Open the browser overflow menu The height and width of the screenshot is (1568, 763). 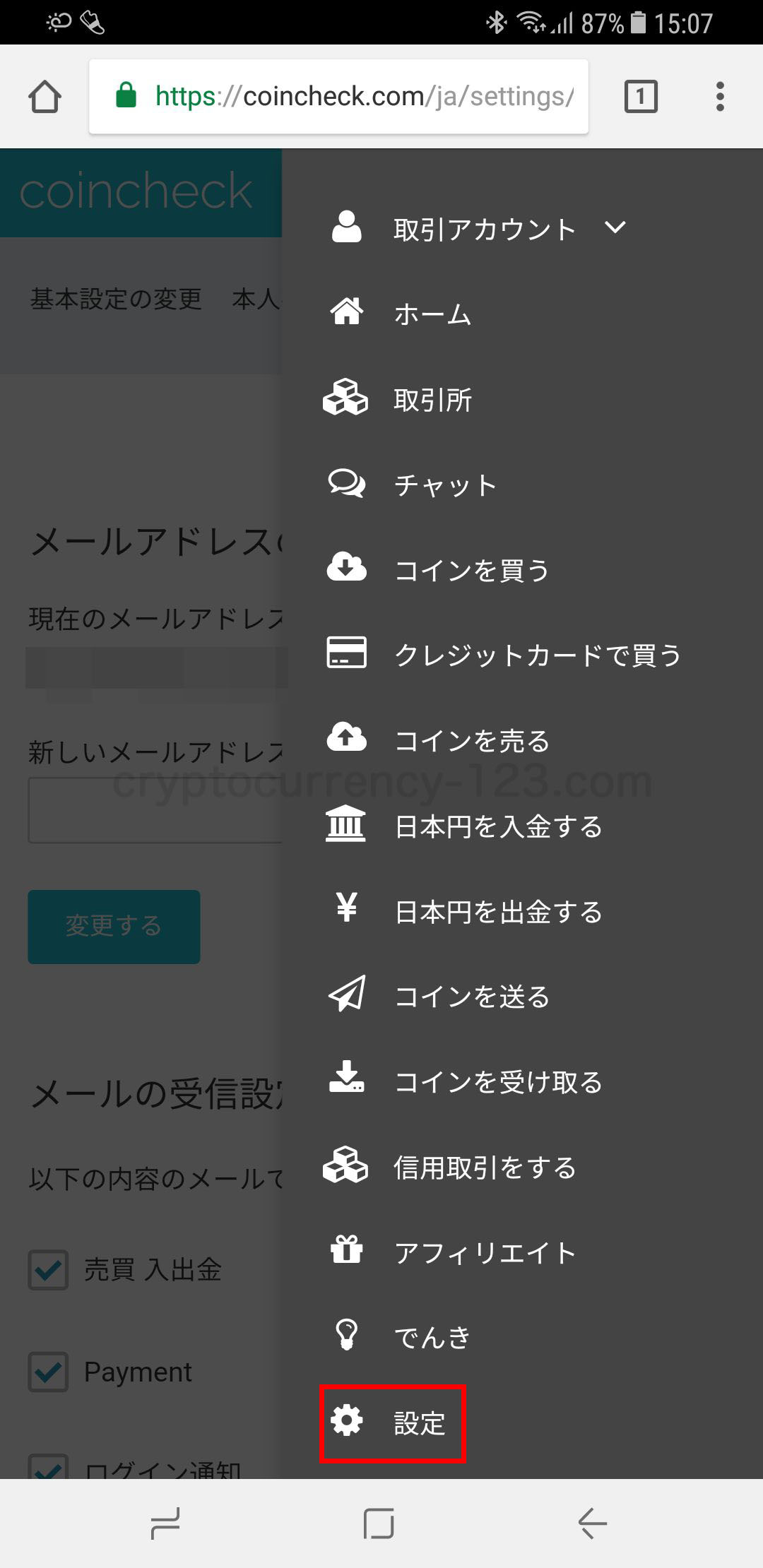pos(720,97)
